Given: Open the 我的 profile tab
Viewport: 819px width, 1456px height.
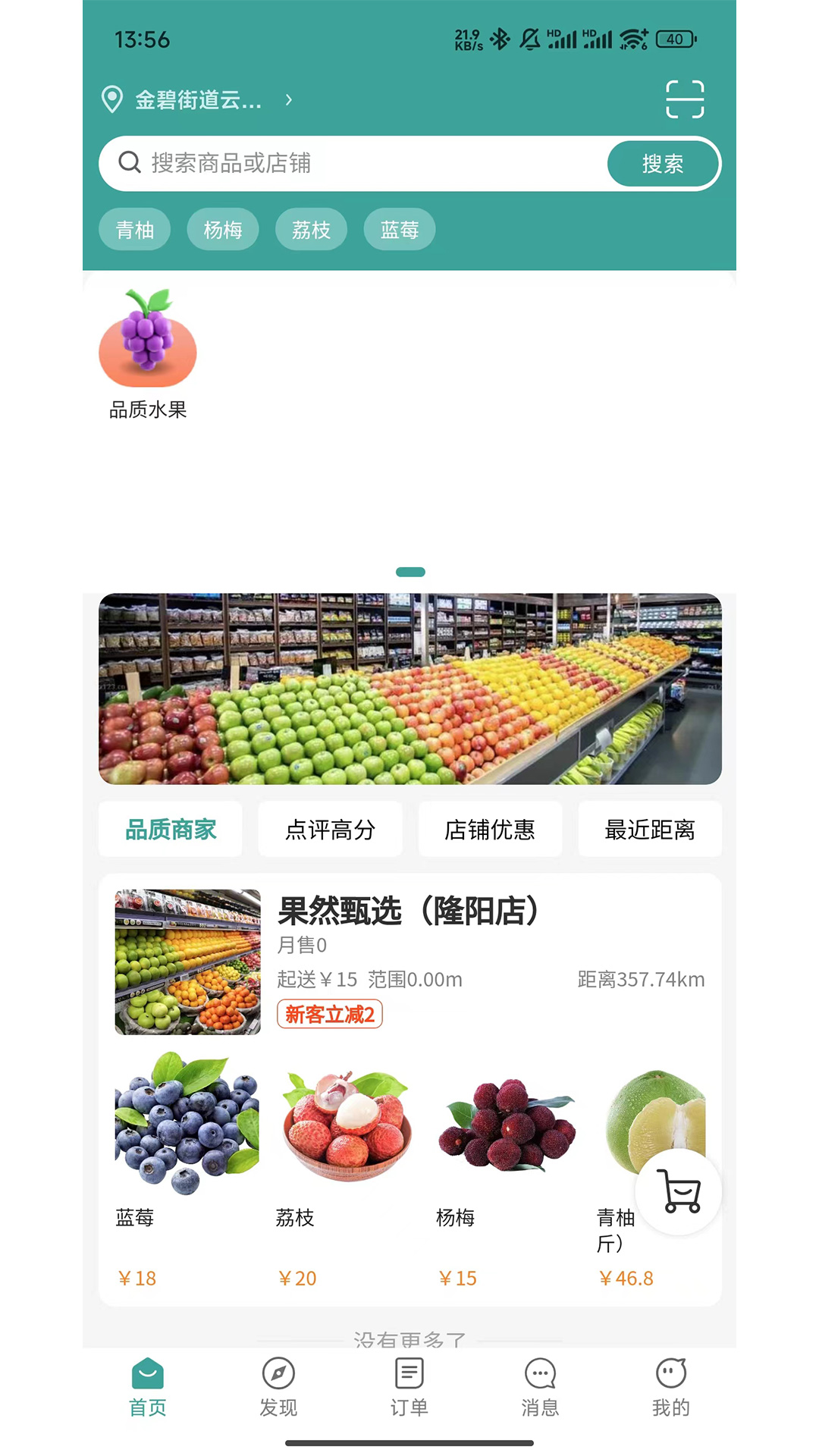Looking at the screenshot, I should click(x=671, y=1387).
